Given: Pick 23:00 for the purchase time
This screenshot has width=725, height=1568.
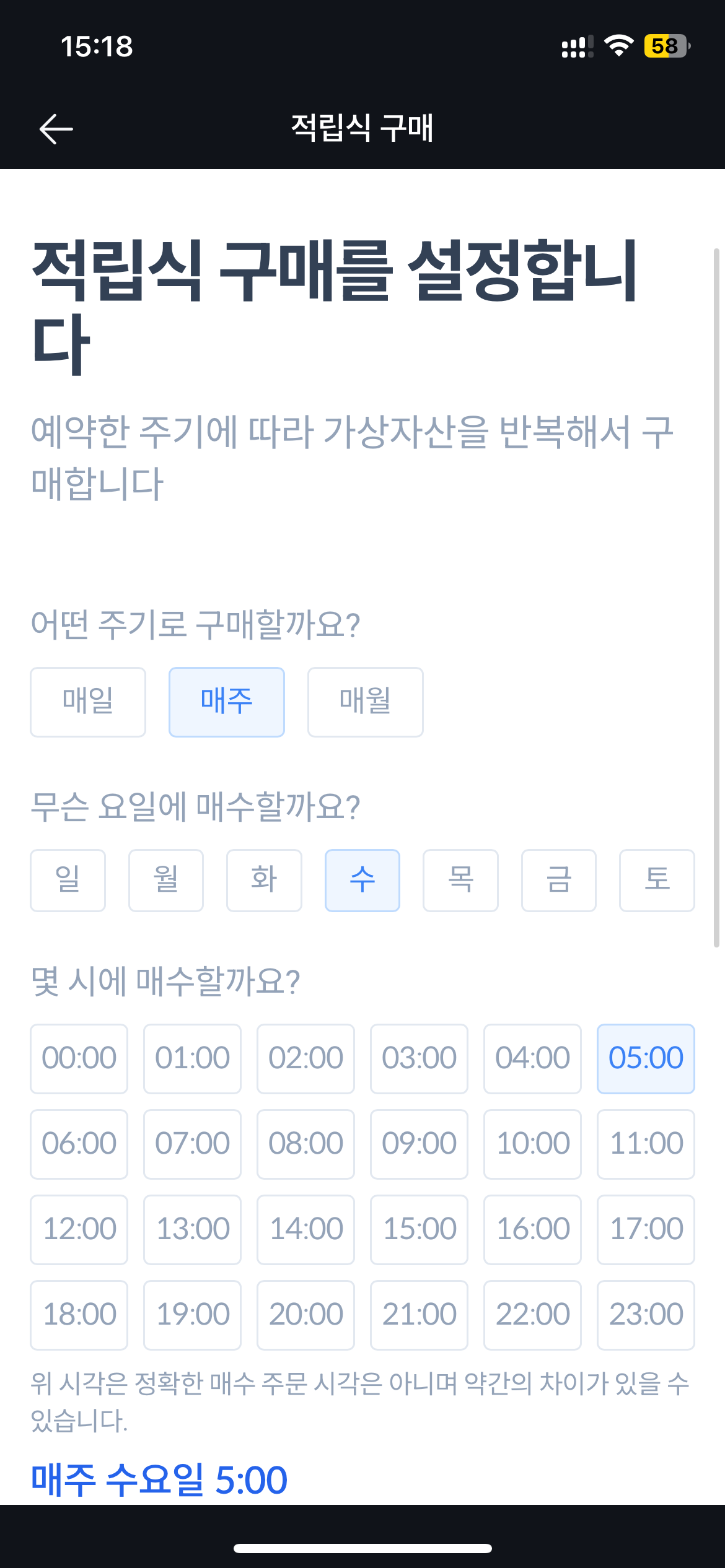Looking at the screenshot, I should click(x=646, y=1315).
